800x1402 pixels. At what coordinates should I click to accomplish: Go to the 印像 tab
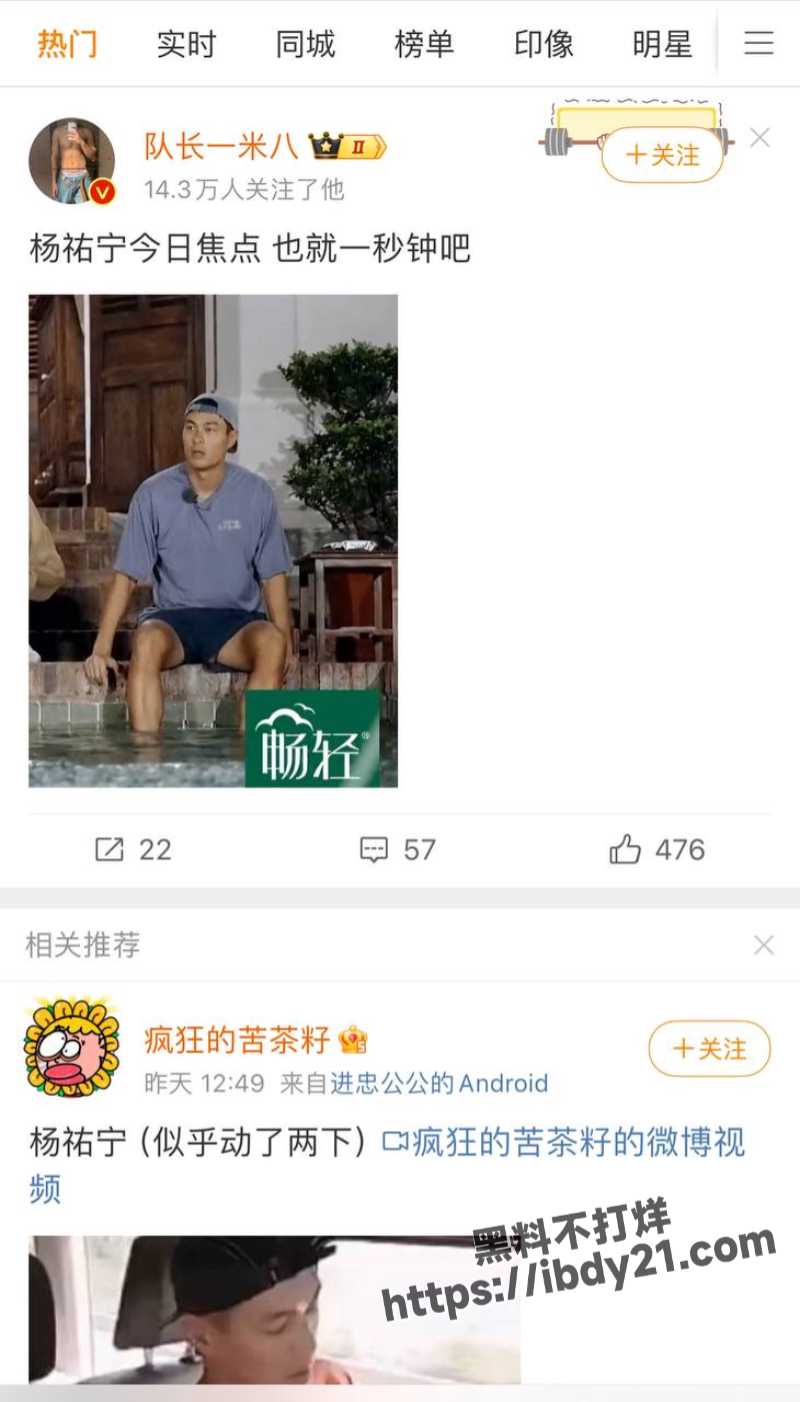[x=543, y=44]
